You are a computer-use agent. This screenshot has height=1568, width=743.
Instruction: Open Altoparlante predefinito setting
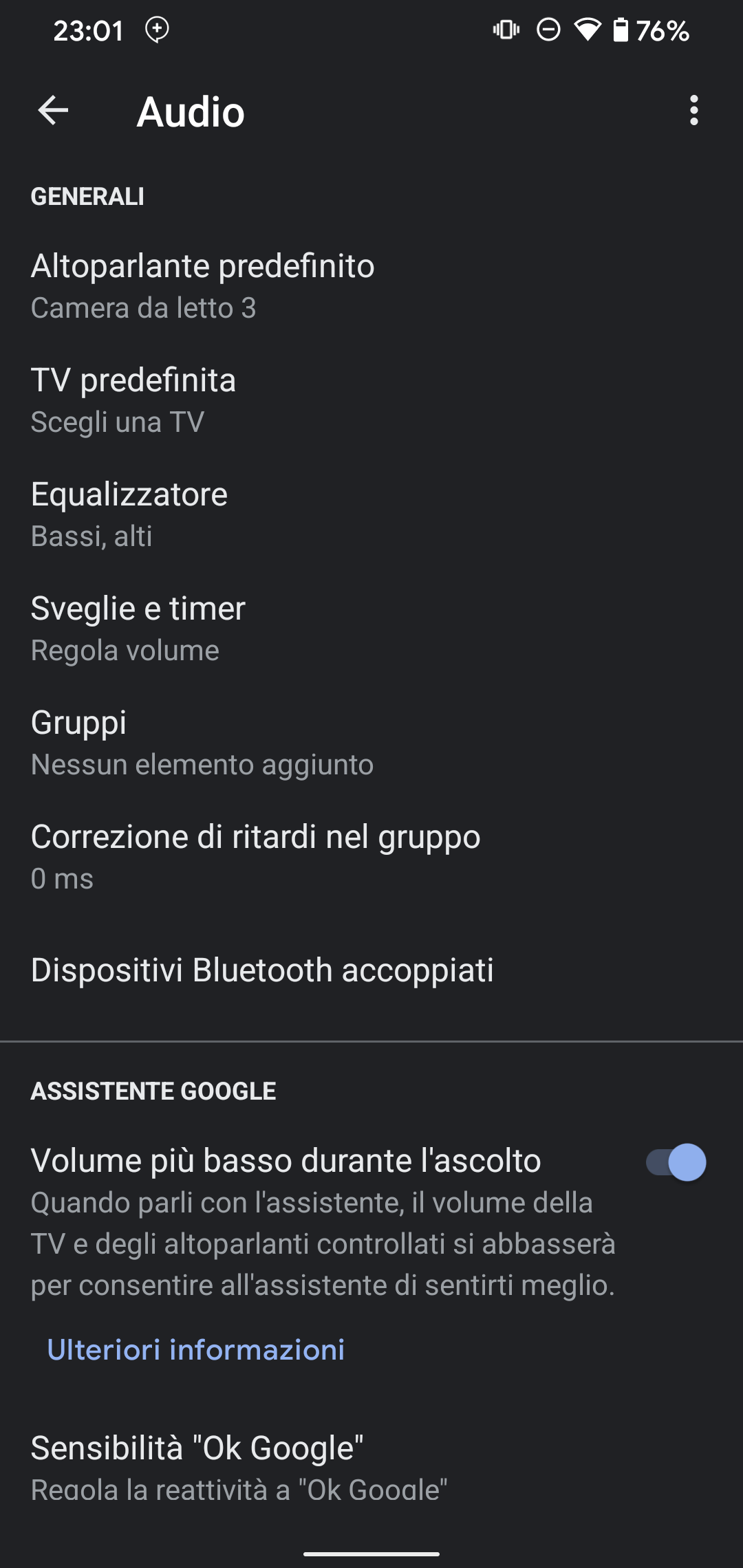click(x=371, y=286)
